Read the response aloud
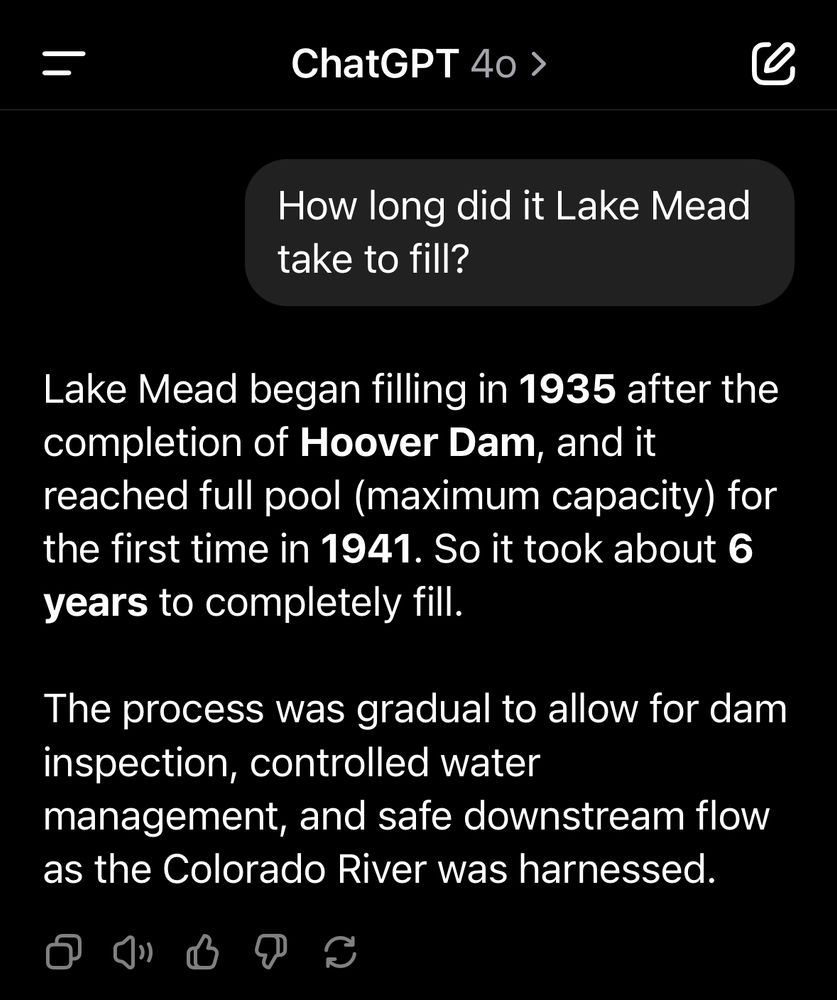837x1000 pixels. click(x=133, y=952)
